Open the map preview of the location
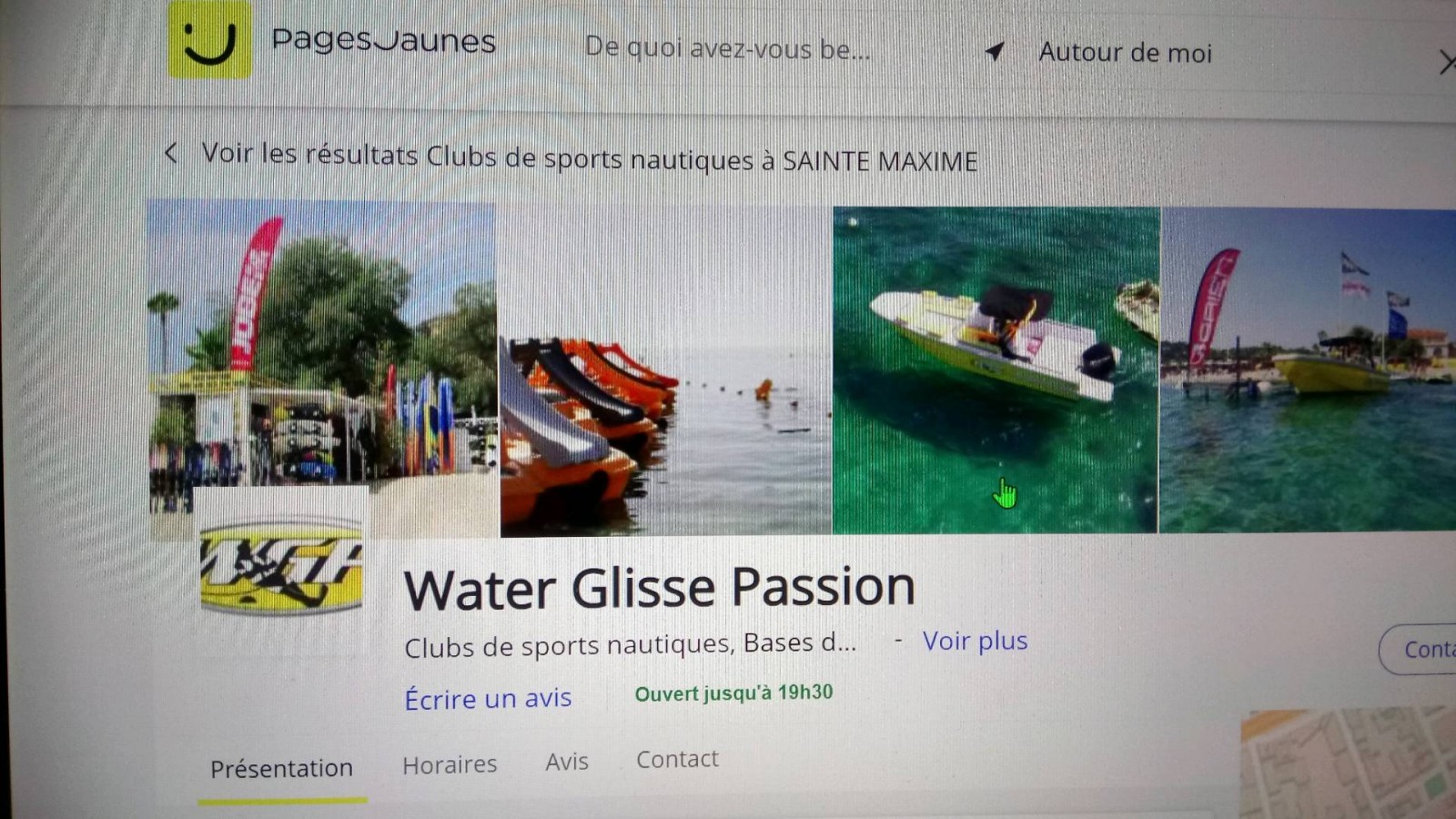1456x819 pixels. 1349,763
